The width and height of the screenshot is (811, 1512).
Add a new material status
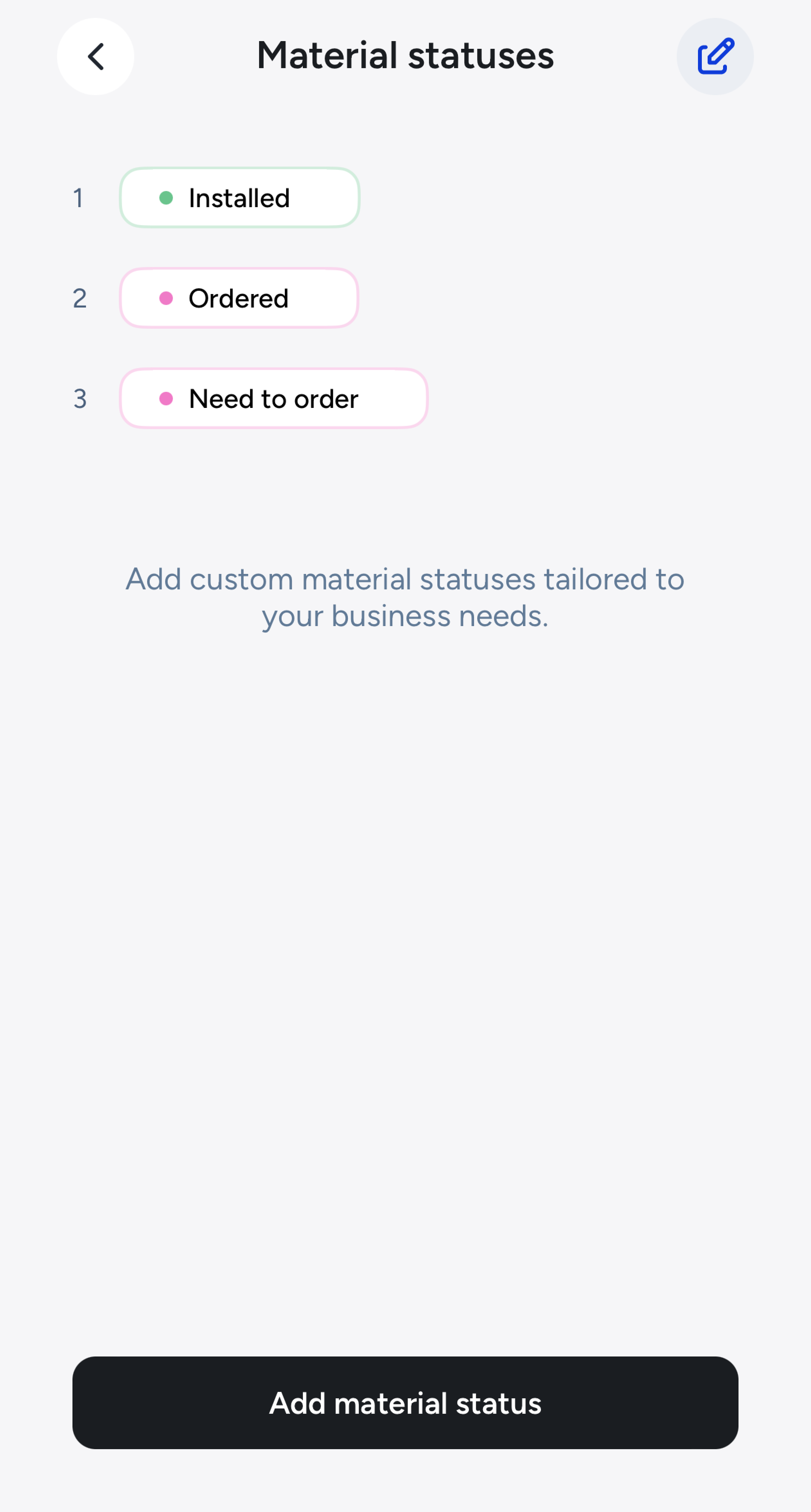pyautogui.click(x=405, y=1403)
